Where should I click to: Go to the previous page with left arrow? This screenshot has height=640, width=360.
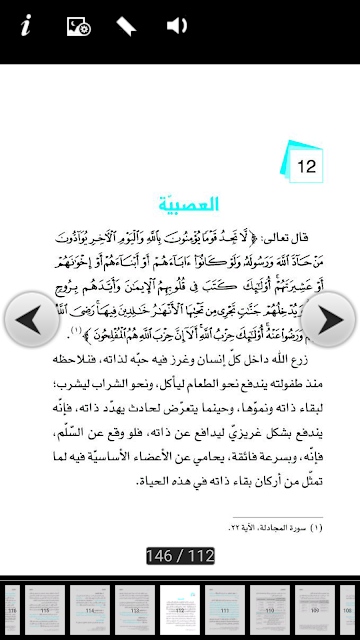click(x=32, y=320)
